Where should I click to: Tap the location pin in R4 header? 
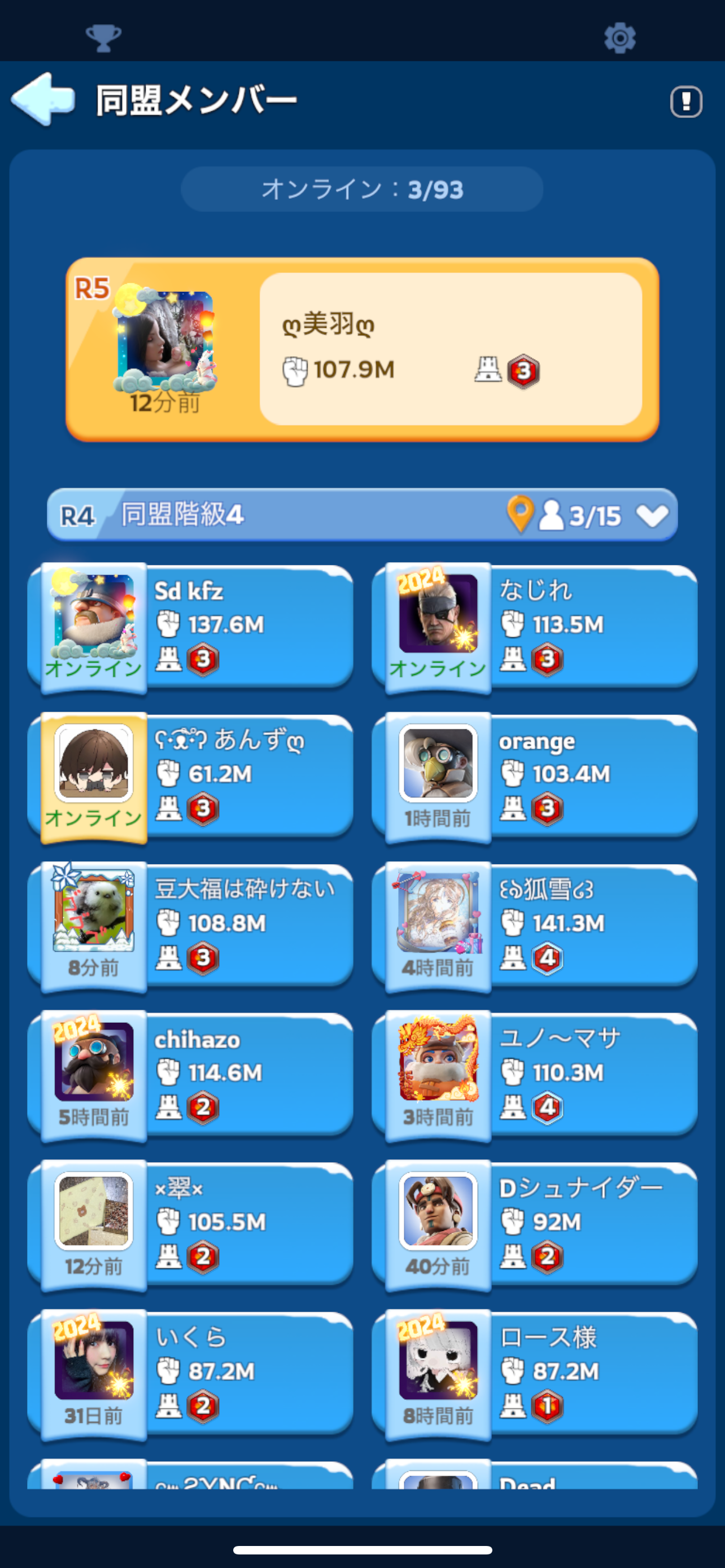pos(521,514)
